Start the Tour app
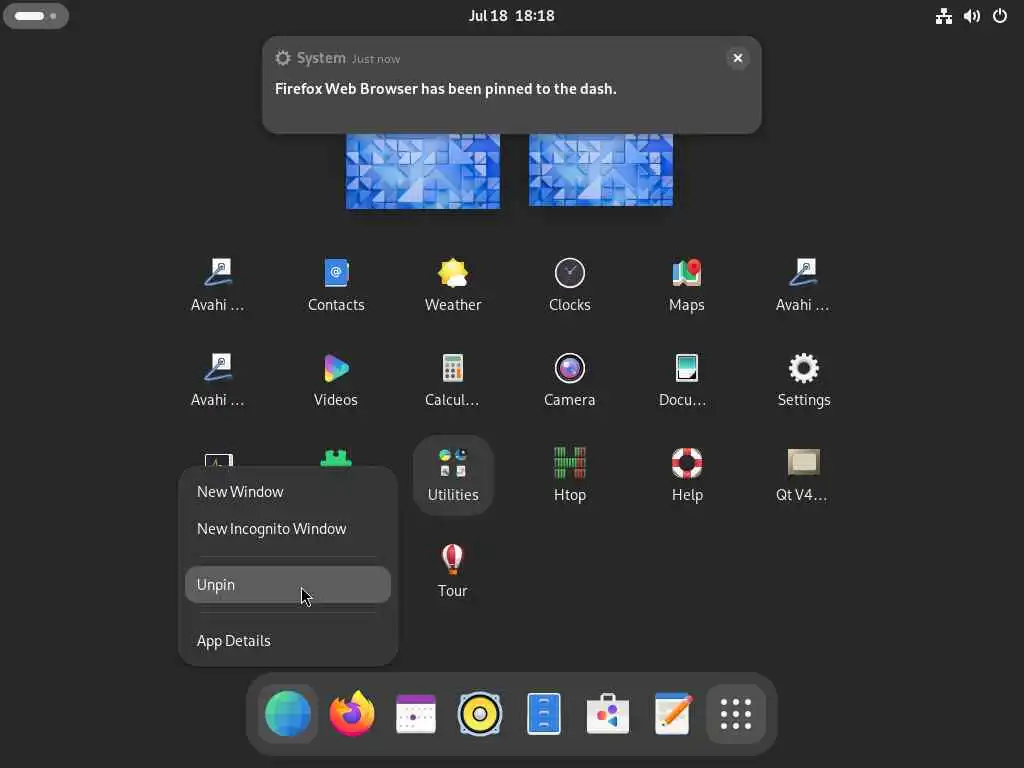The height and width of the screenshot is (768, 1024). [x=453, y=570]
